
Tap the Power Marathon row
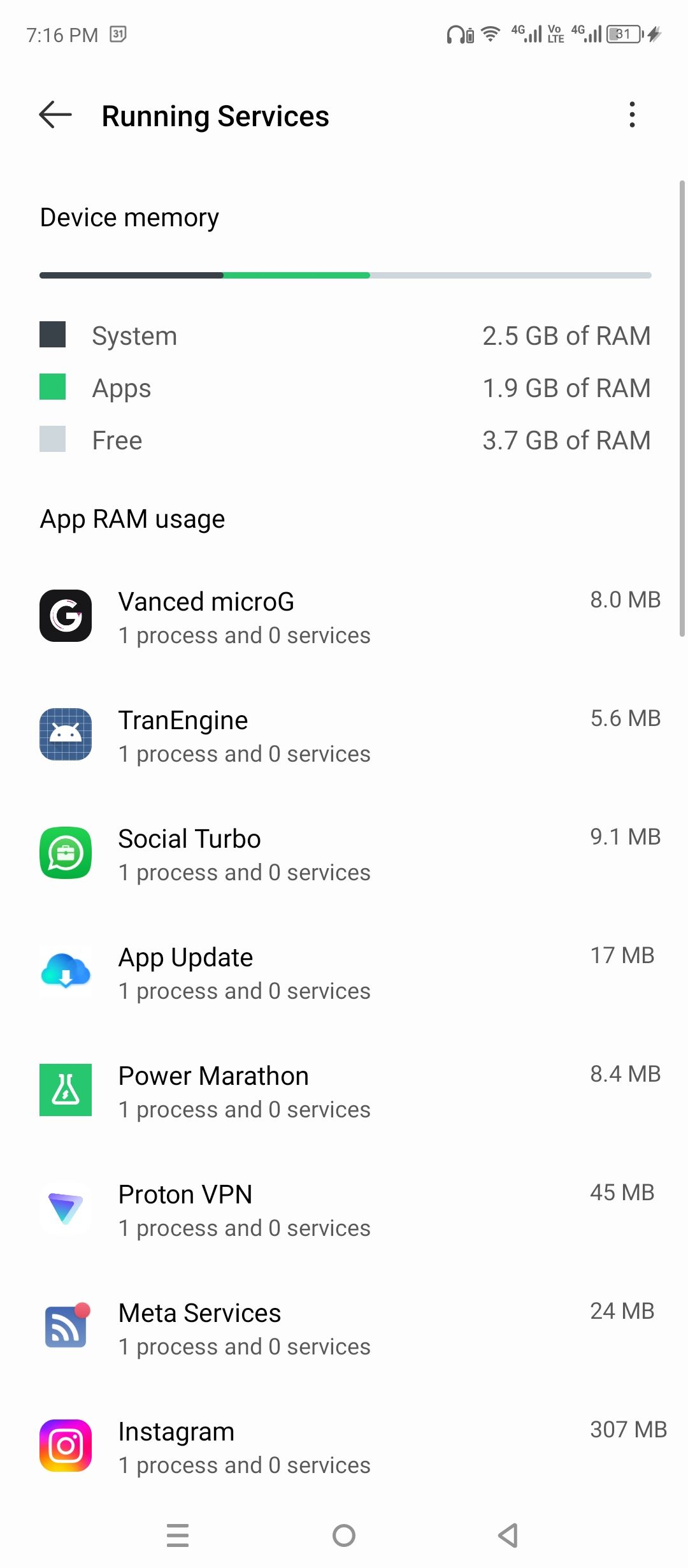tap(344, 1091)
